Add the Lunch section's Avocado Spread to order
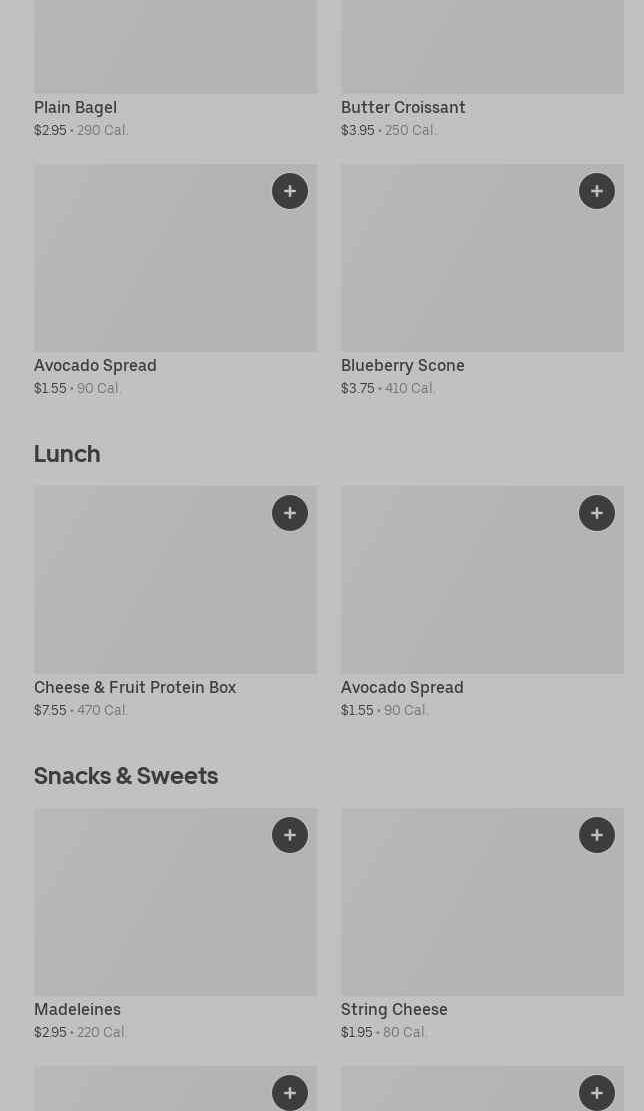This screenshot has height=1111, width=644. [597, 513]
